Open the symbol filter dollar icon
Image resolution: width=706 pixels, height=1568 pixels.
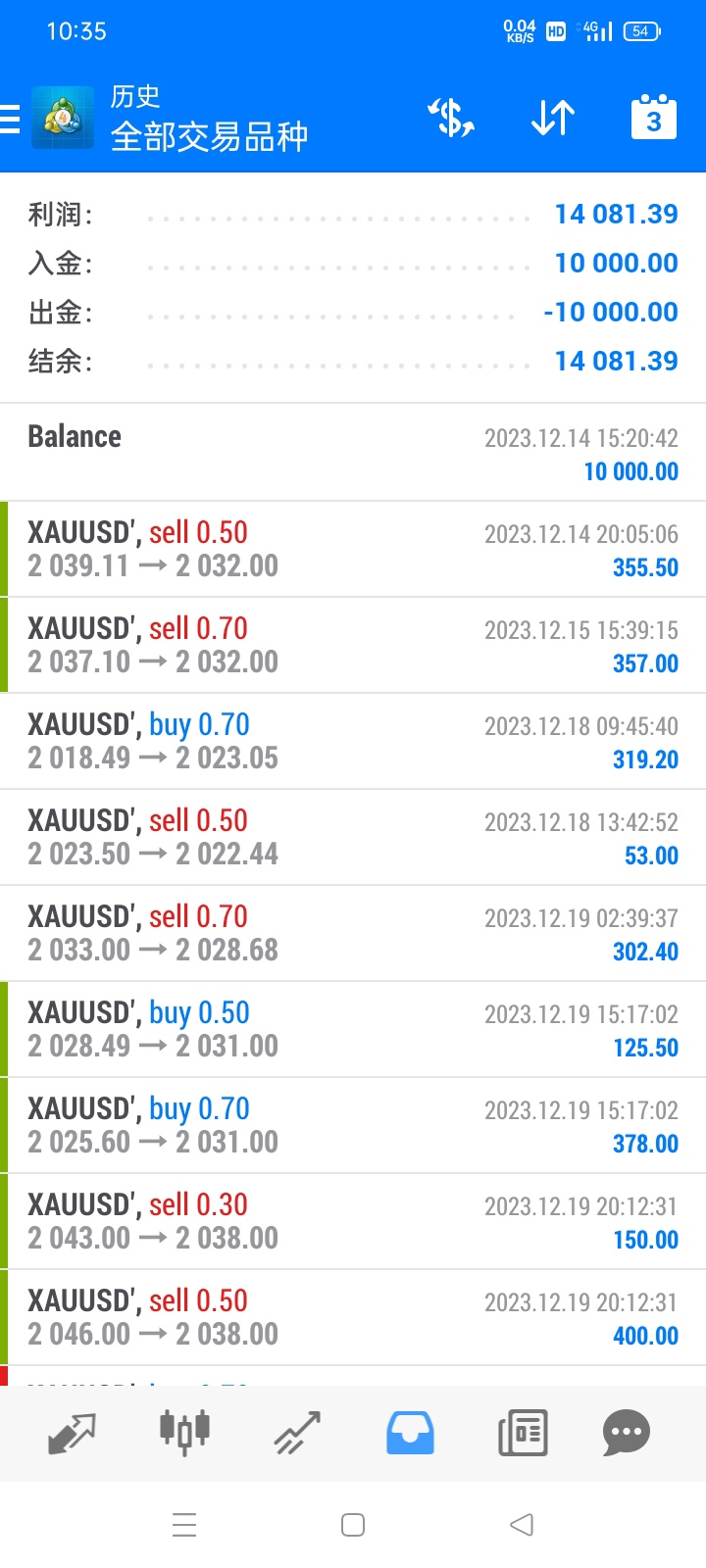tap(451, 119)
